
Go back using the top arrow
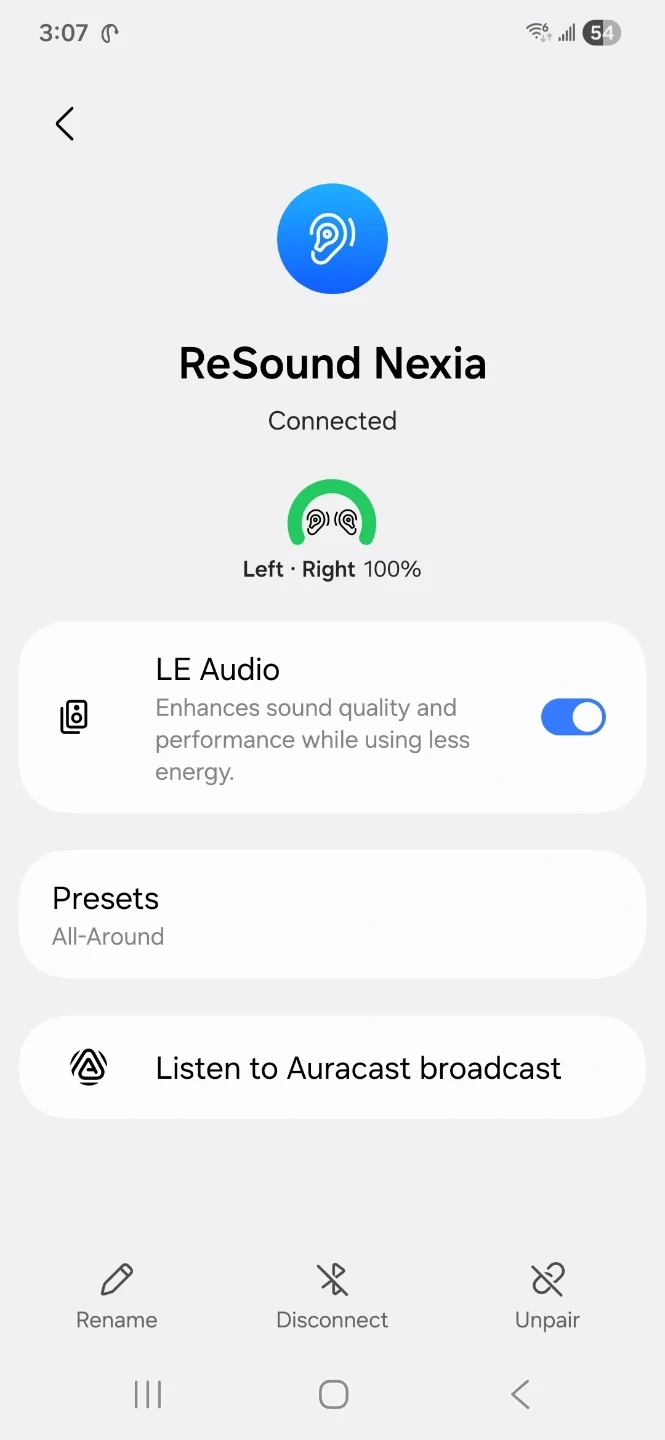tap(65, 124)
